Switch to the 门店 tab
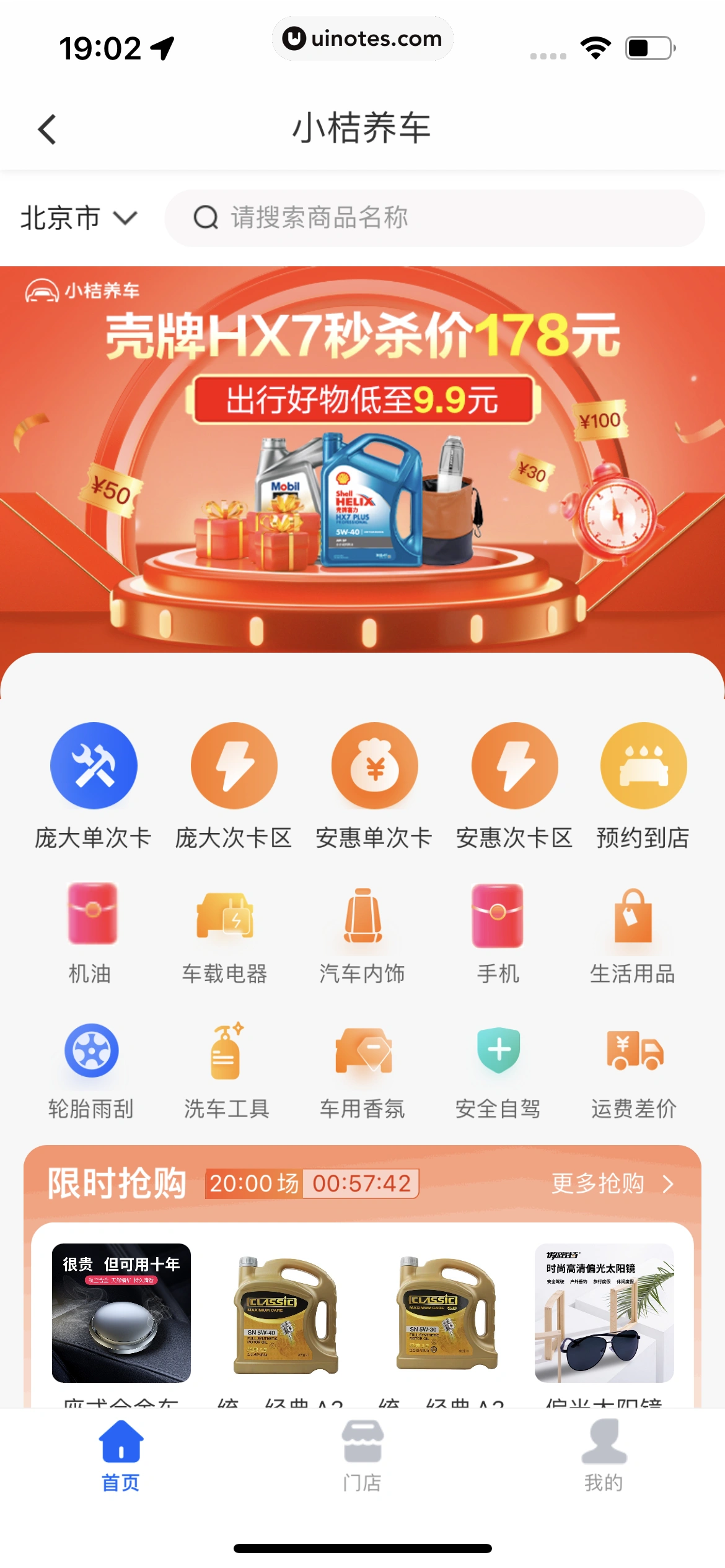The height and width of the screenshot is (1568, 725). point(362,1457)
